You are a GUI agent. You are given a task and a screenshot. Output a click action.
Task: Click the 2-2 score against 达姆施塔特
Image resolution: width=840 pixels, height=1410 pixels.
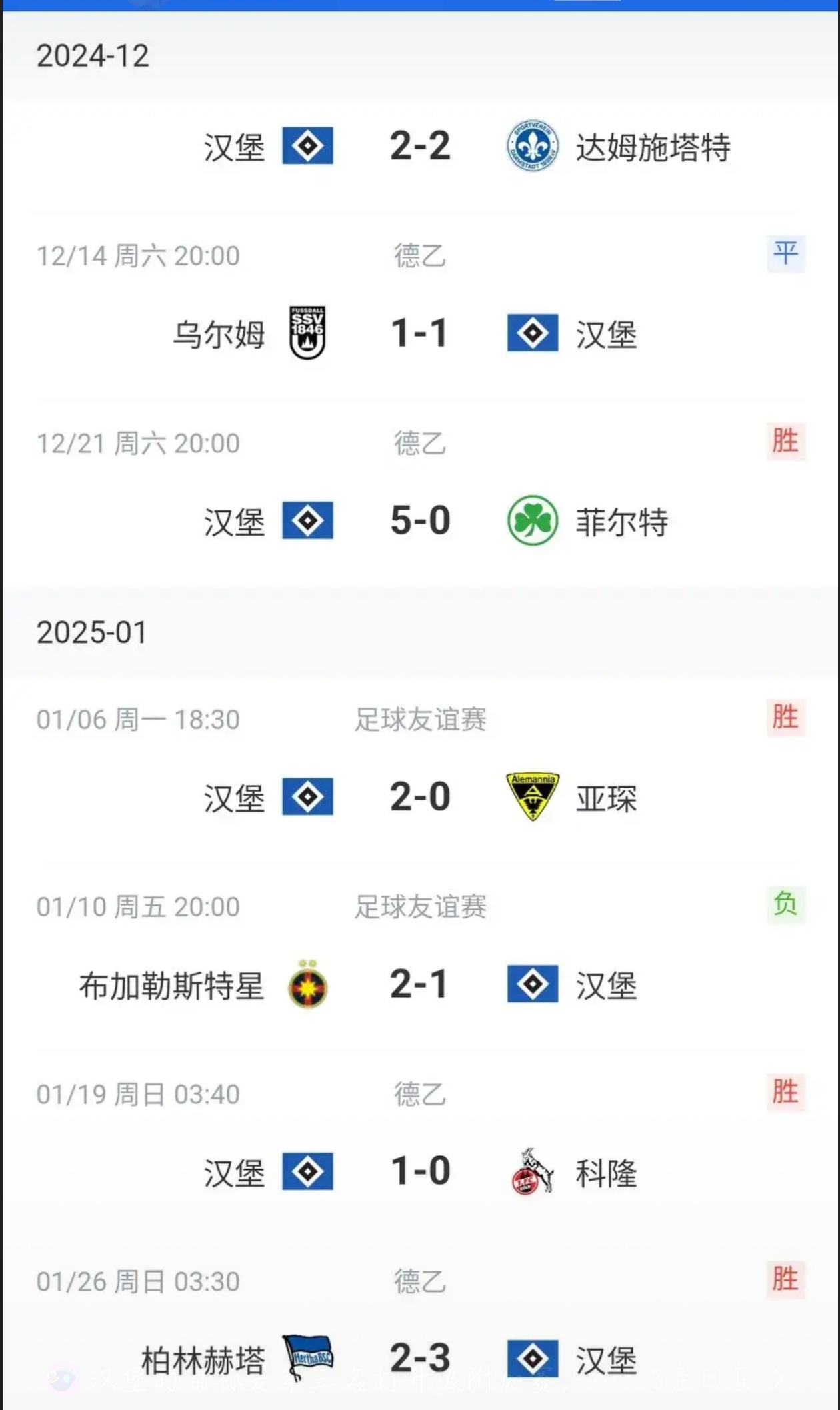pyautogui.click(x=420, y=145)
